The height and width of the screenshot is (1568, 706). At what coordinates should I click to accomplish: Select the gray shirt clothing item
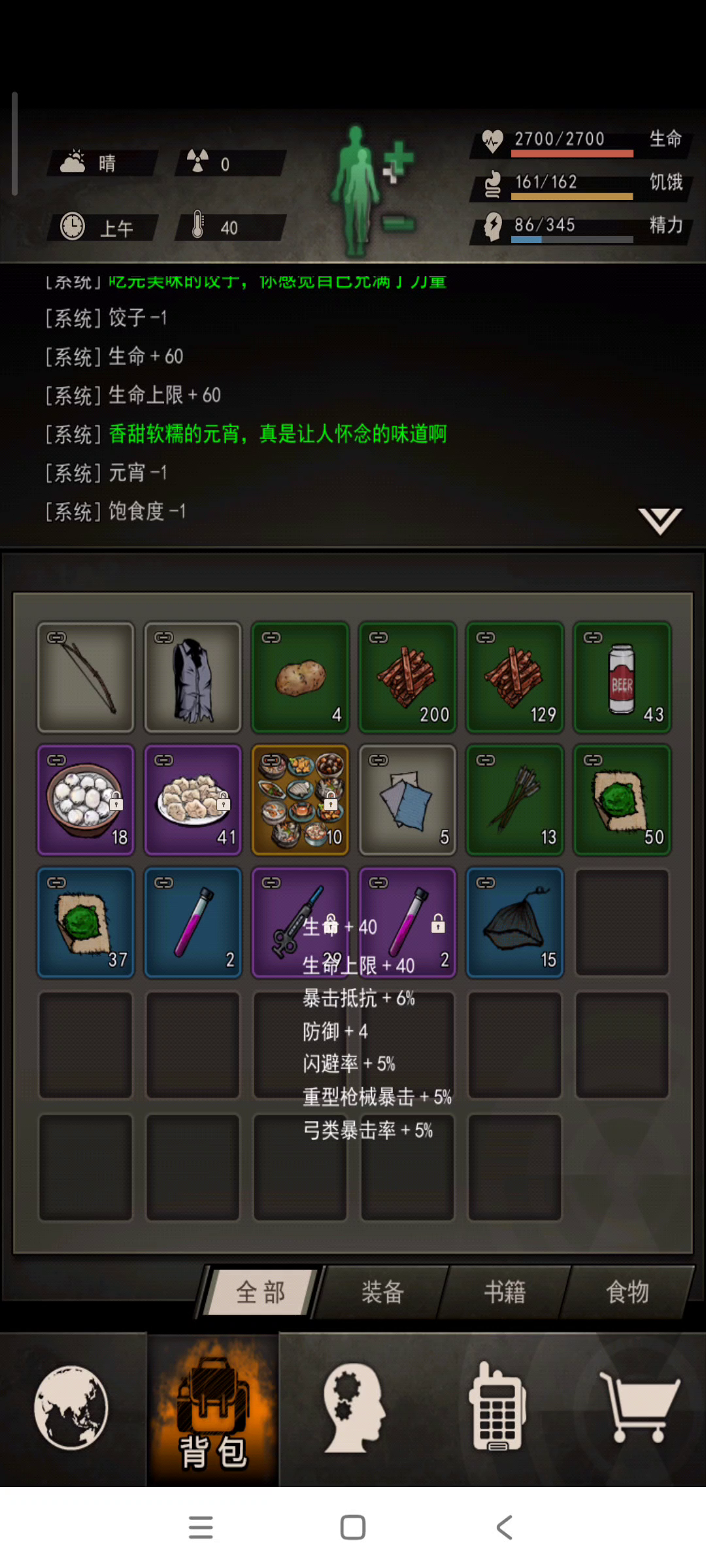point(193,677)
